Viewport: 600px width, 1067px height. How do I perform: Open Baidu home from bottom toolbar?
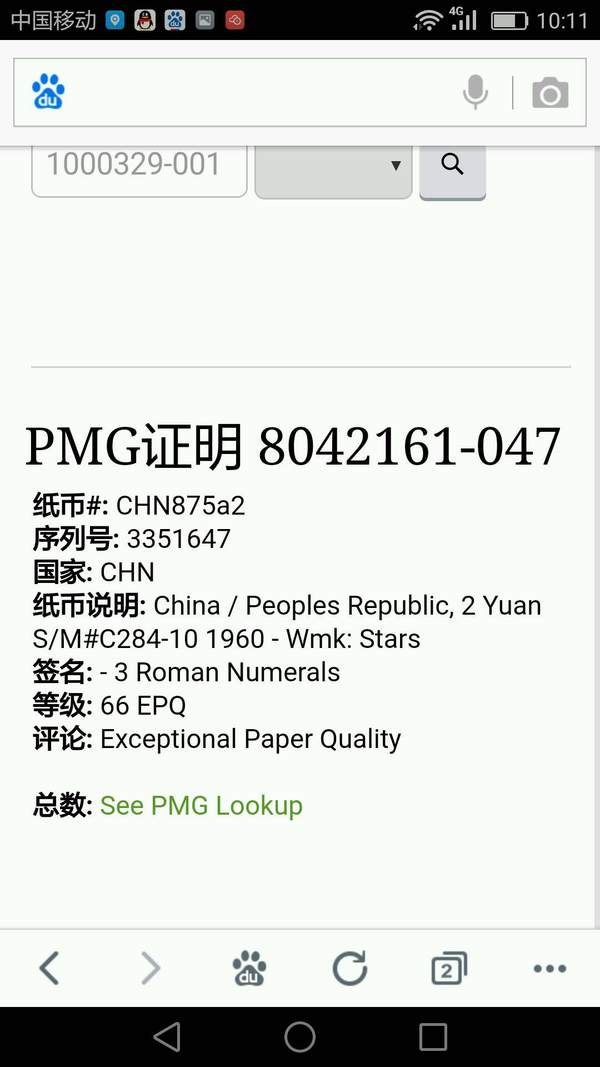[x=249, y=968]
